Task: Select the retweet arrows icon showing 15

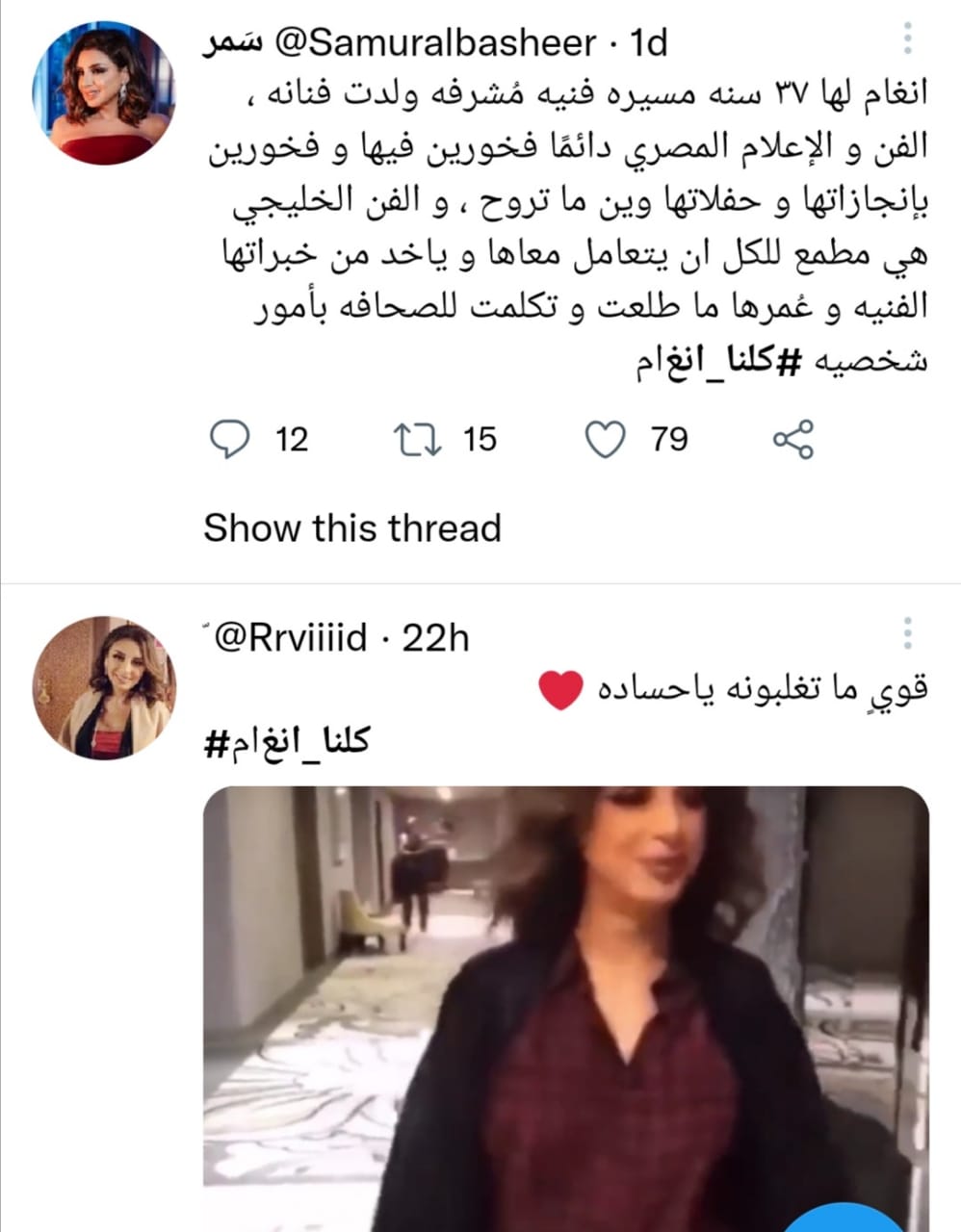Action: [x=419, y=440]
